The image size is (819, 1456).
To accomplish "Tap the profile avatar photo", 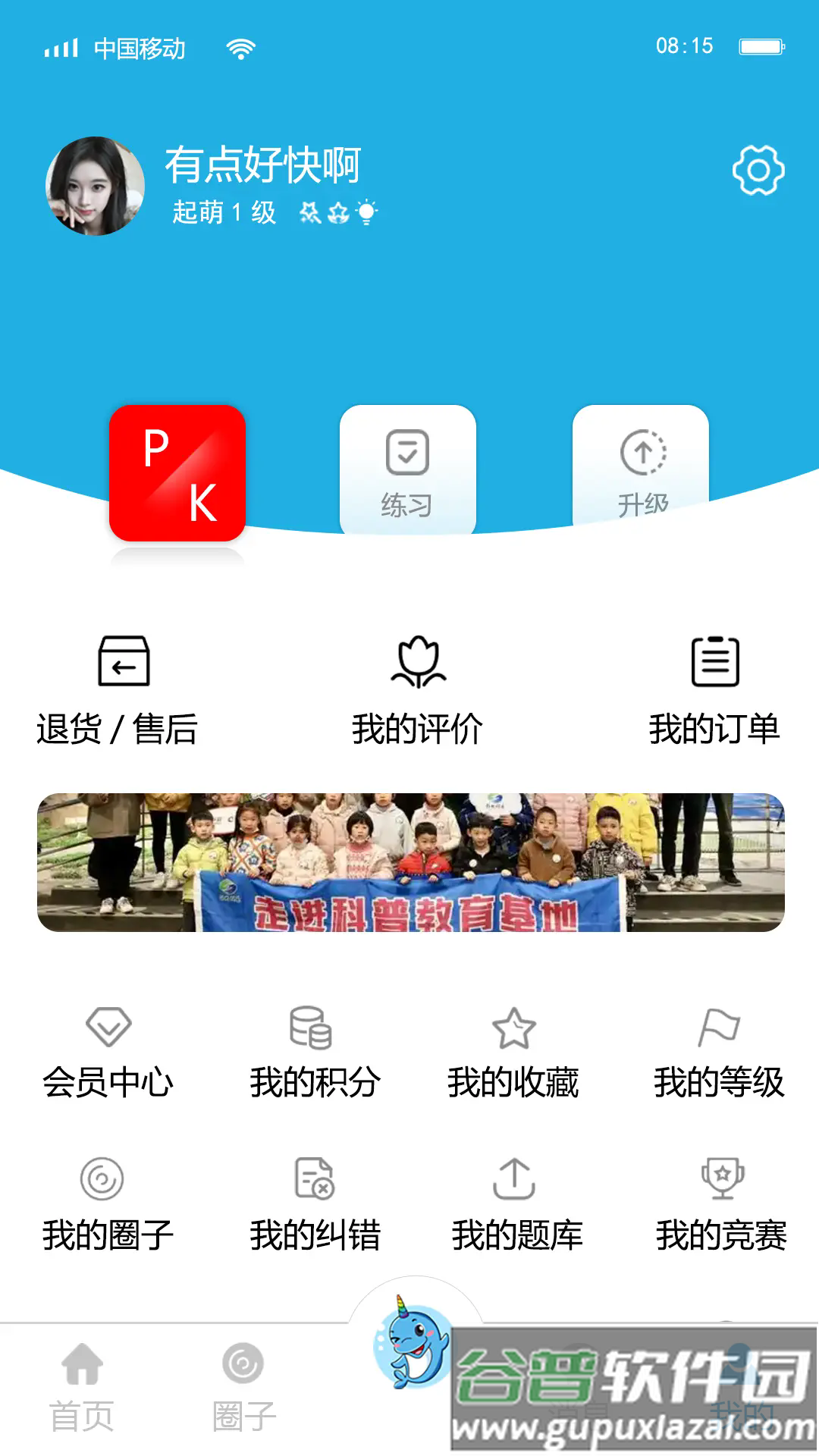I will click(x=96, y=187).
